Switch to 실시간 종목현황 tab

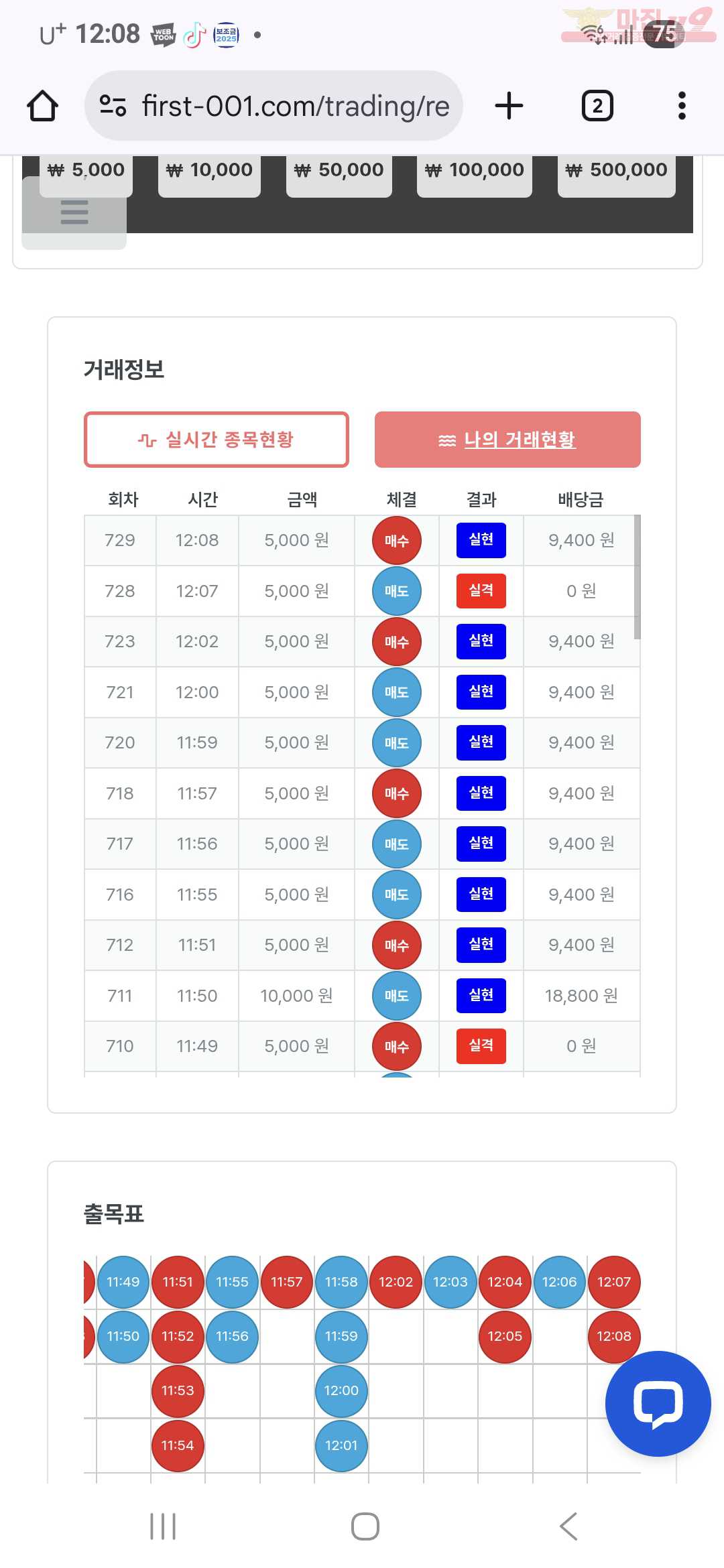(216, 440)
